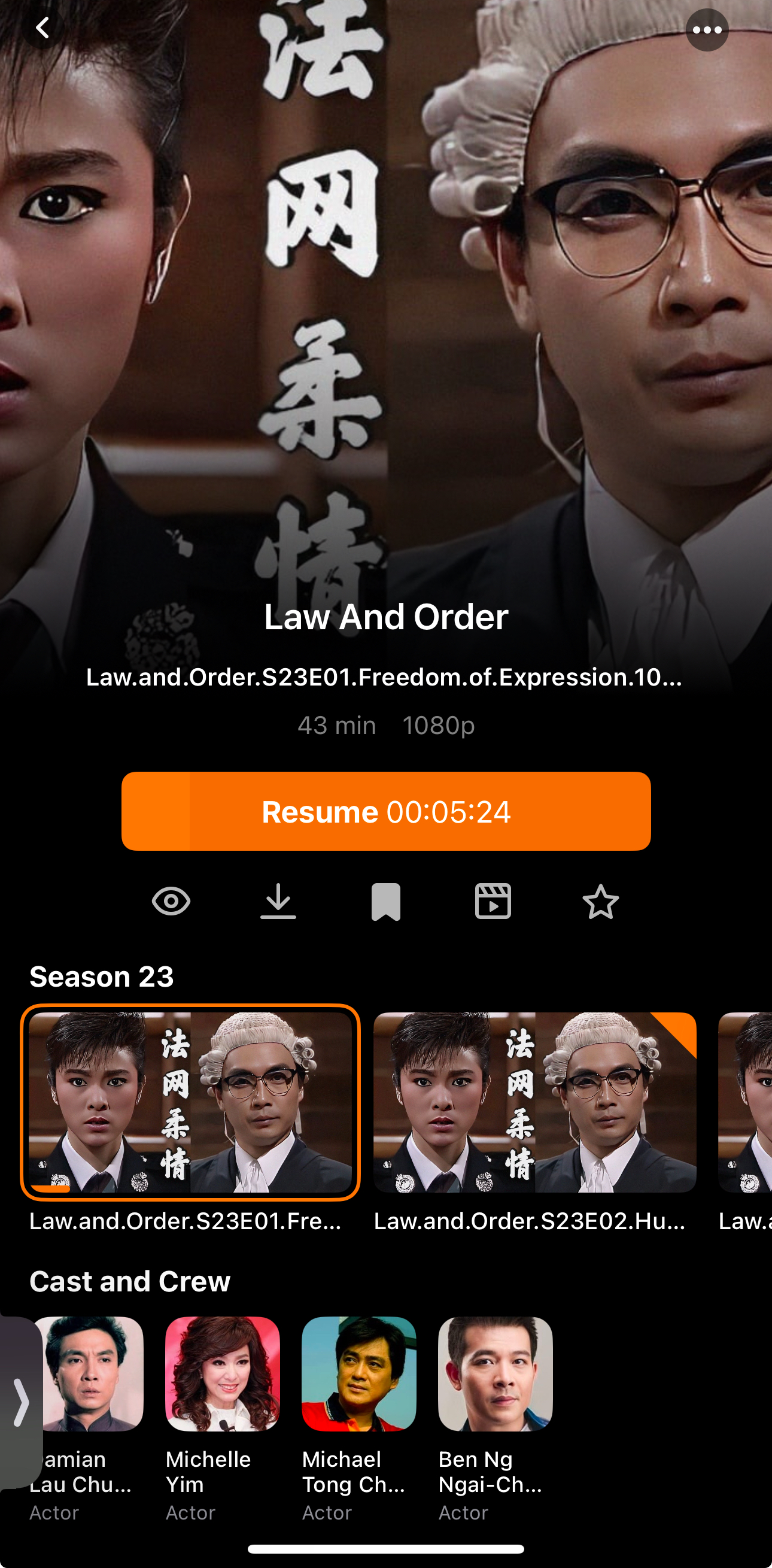The image size is (772, 1568).
Task: Resume playback at 00:05:24
Action: pos(385,811)
